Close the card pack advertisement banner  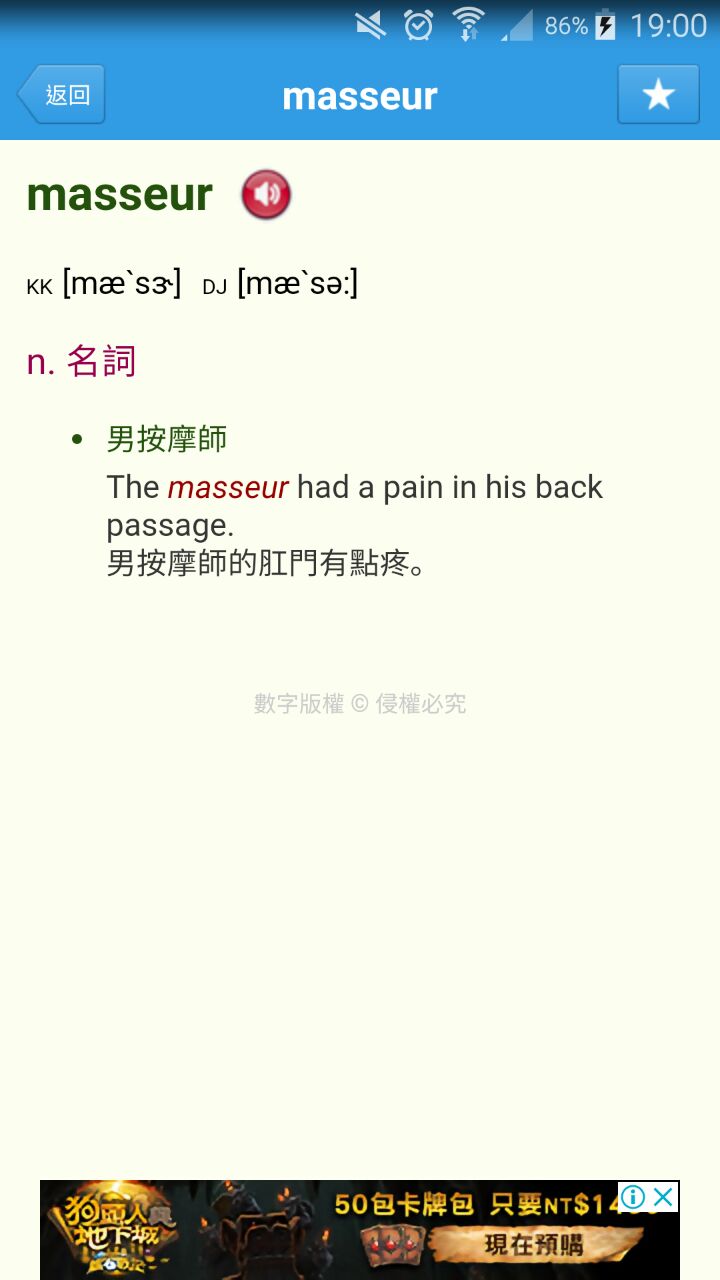coord(664,1196)
